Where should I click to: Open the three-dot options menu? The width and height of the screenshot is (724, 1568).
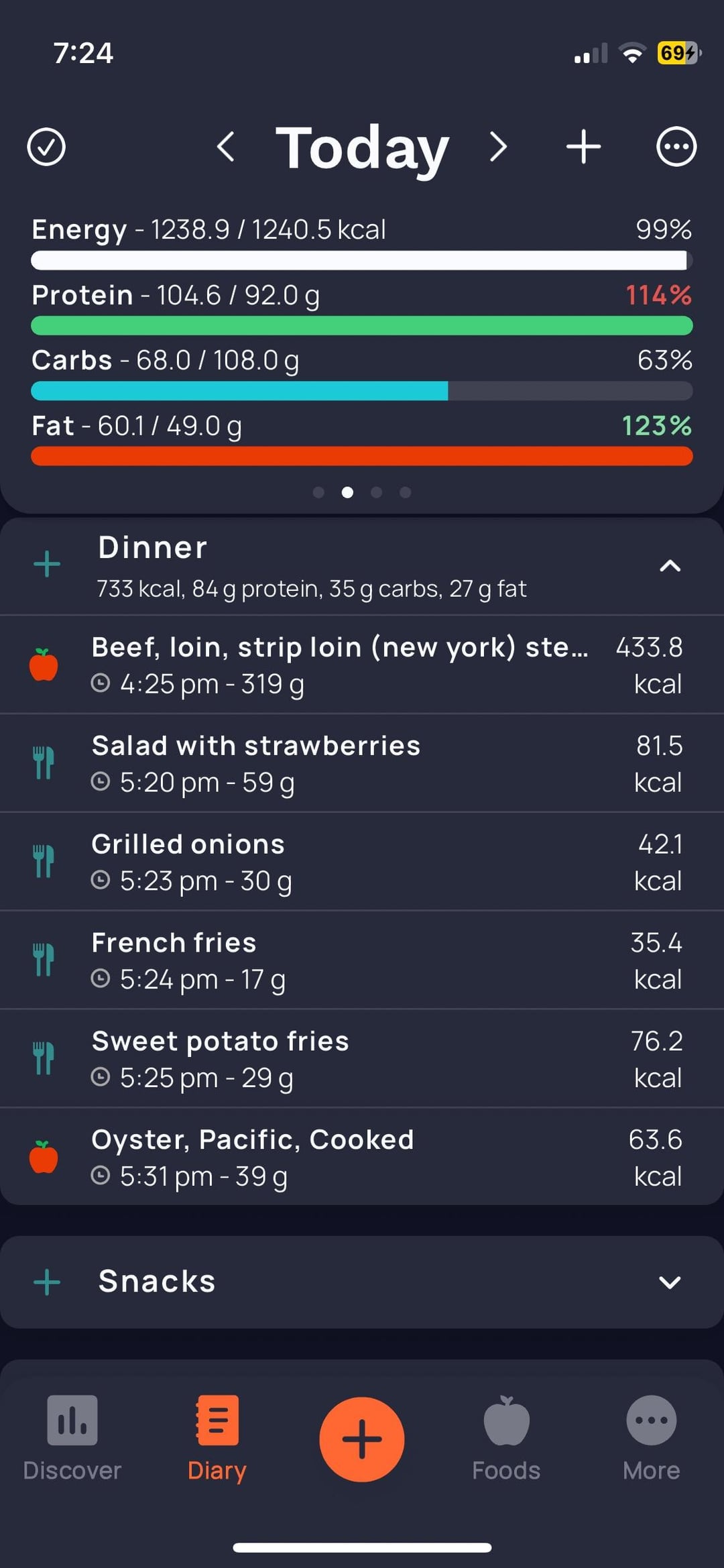coord(676,147)
